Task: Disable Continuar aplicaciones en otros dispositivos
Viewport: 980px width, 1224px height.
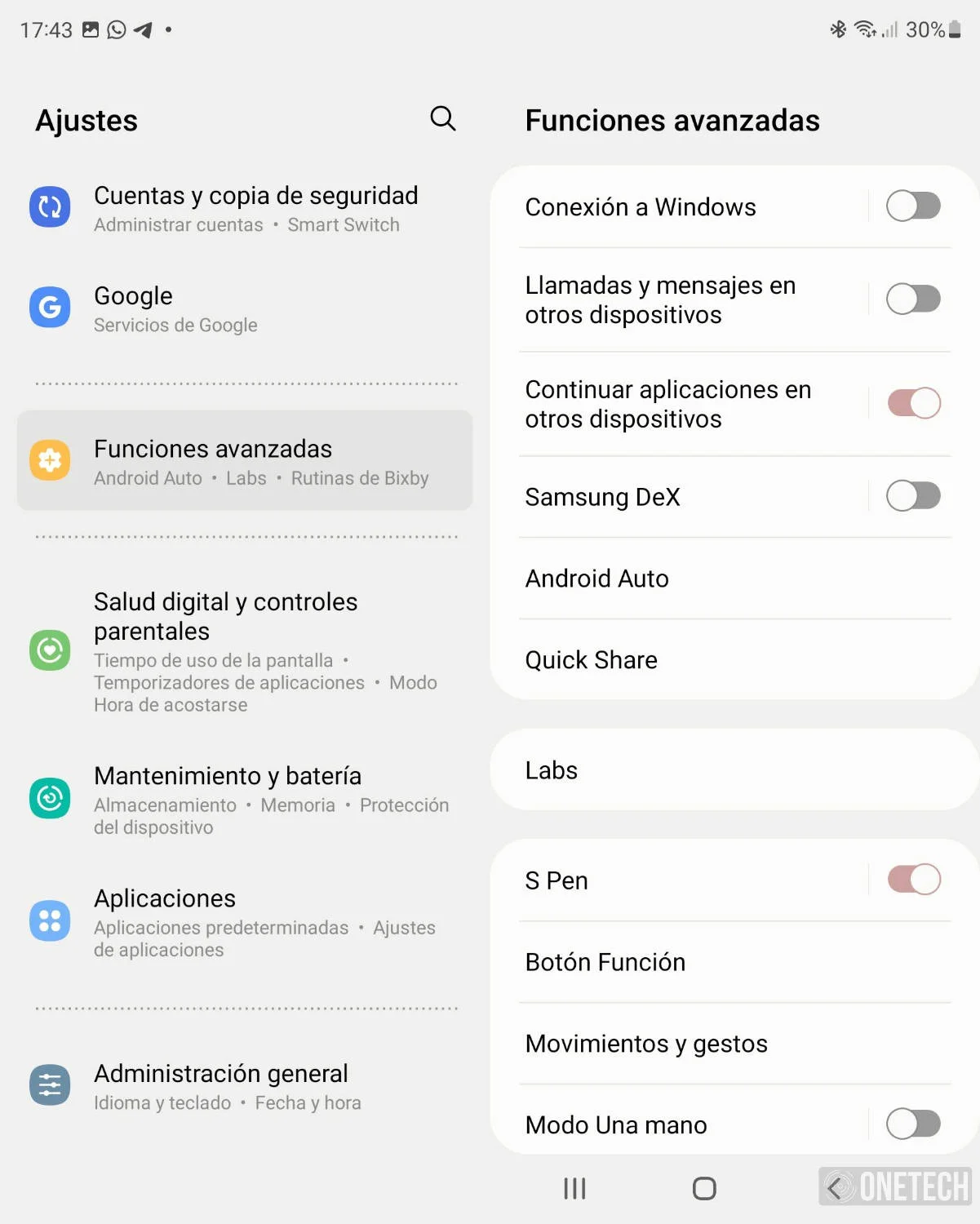Action: pyautogui.click(x=913, y=403)
